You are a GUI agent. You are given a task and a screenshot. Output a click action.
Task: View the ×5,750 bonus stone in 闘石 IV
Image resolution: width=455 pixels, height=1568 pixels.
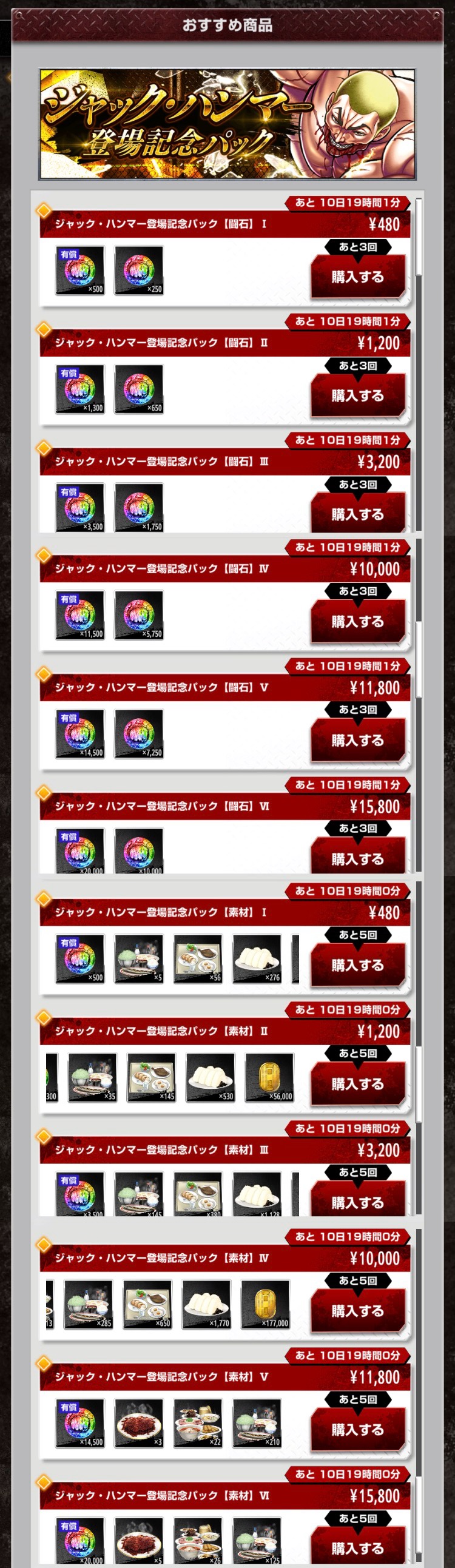139,615
